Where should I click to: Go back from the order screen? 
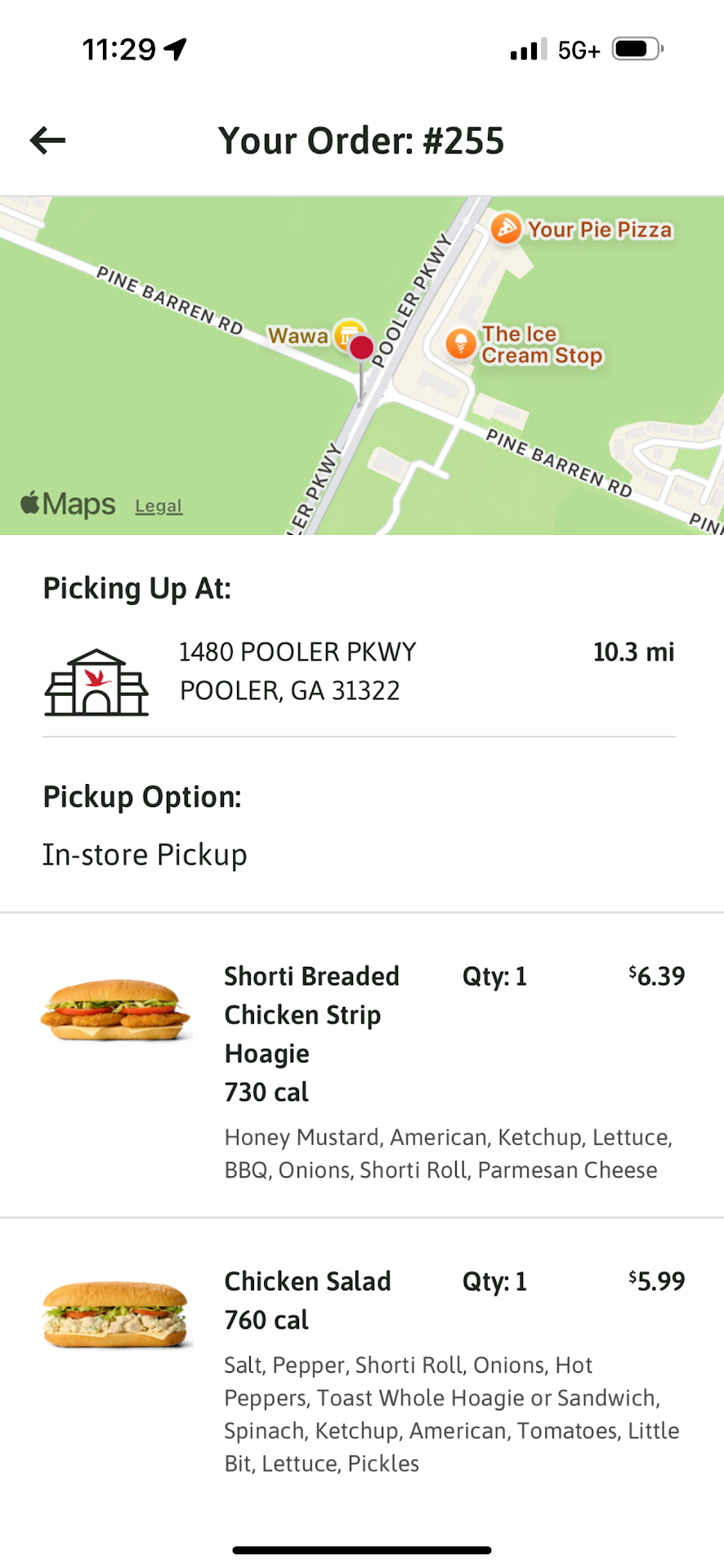pyautogui.click(x=47, y=140)
